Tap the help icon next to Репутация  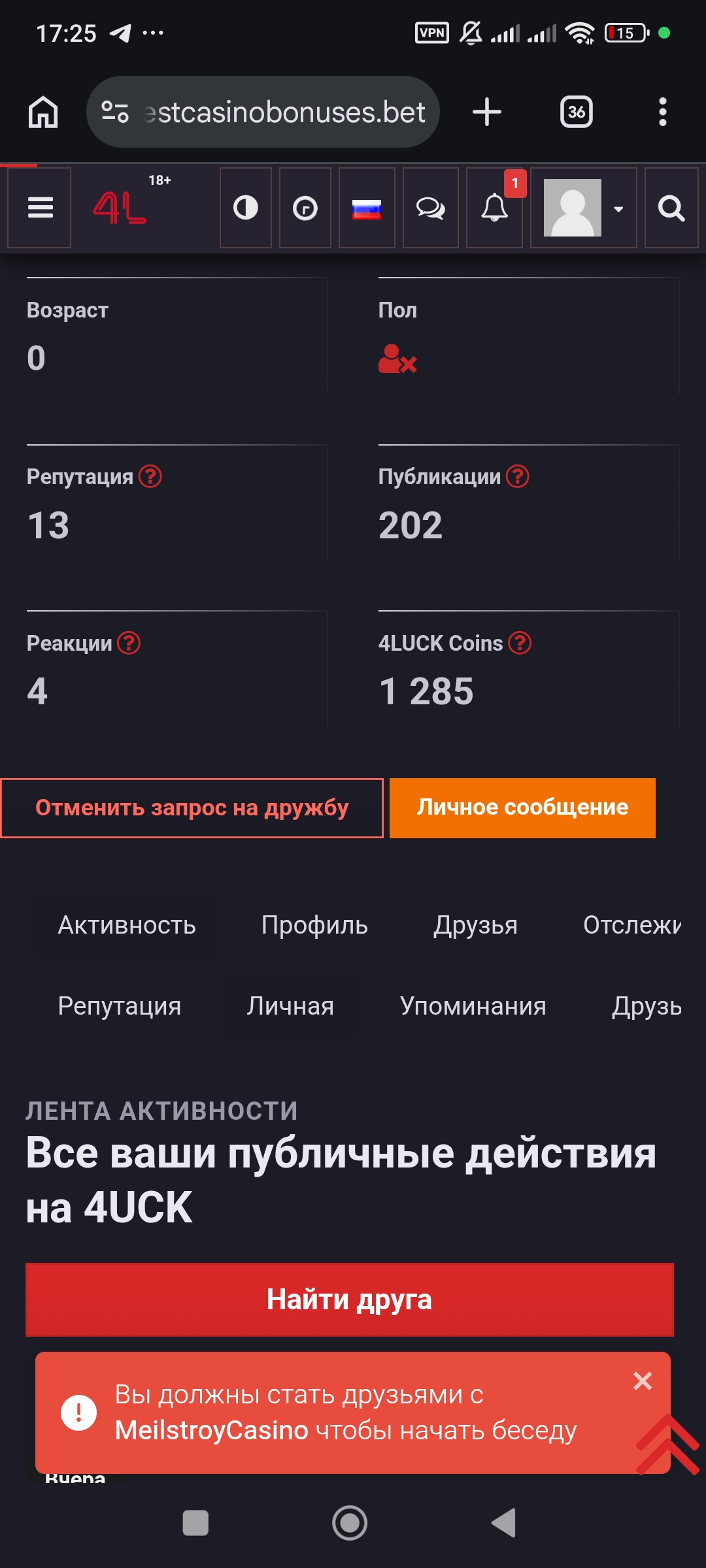[x=150, y=476]
